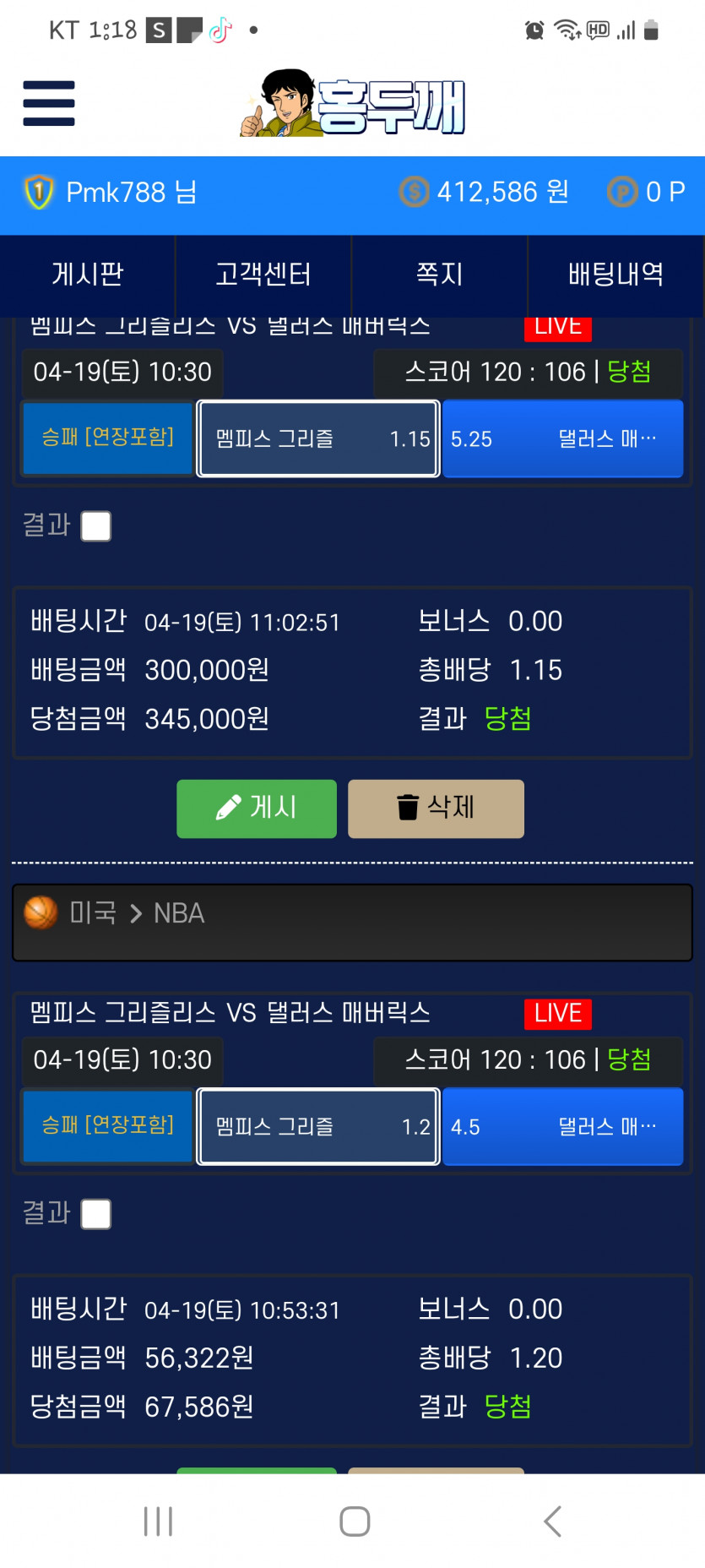Switch to the 게시판 tab

(88, 275)
